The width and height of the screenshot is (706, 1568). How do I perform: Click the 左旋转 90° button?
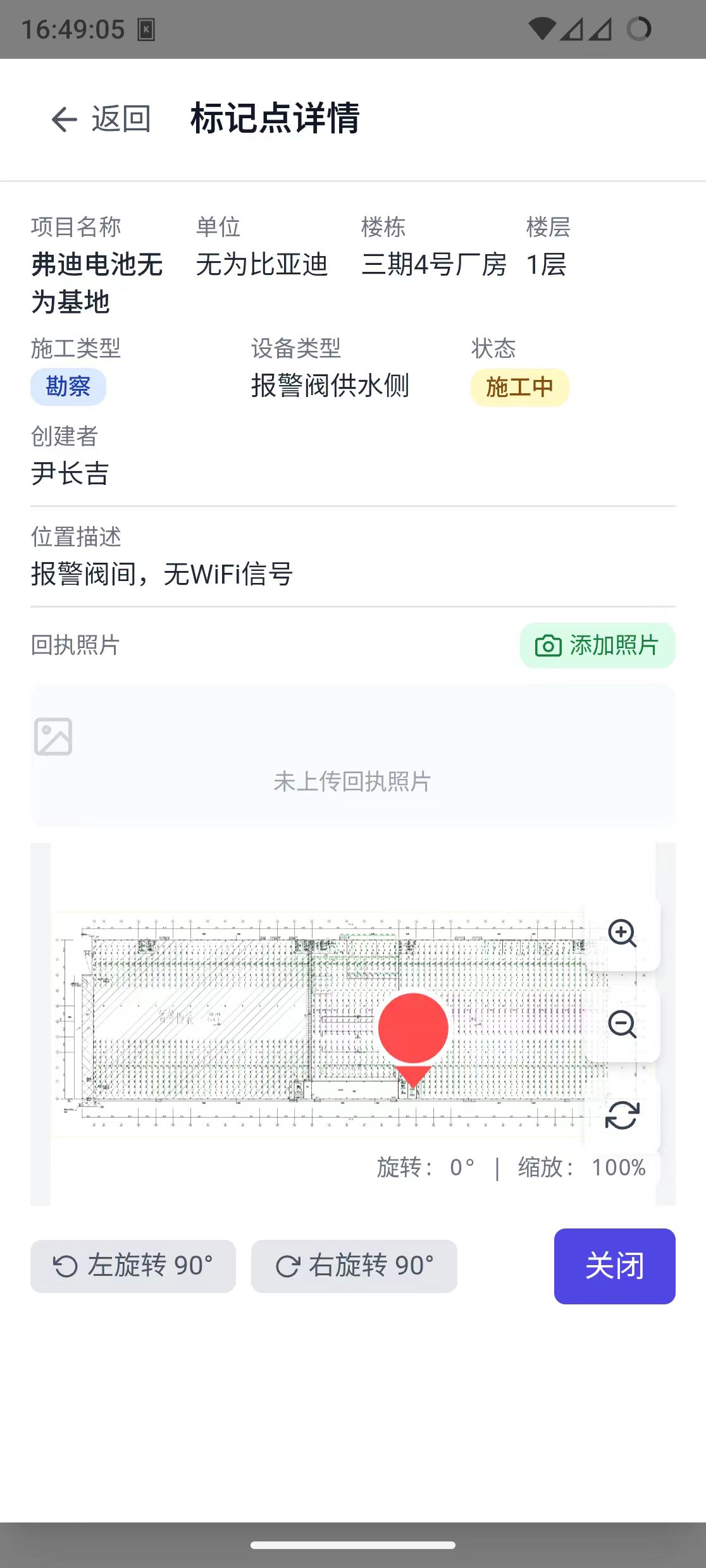133,1266
